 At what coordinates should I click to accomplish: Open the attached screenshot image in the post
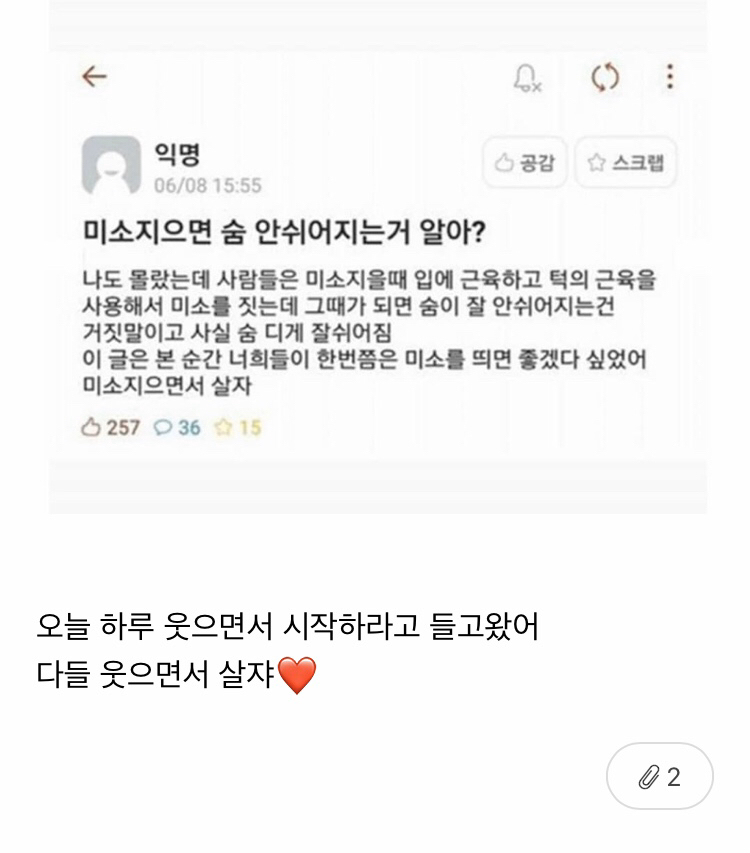tap(377, 257)
